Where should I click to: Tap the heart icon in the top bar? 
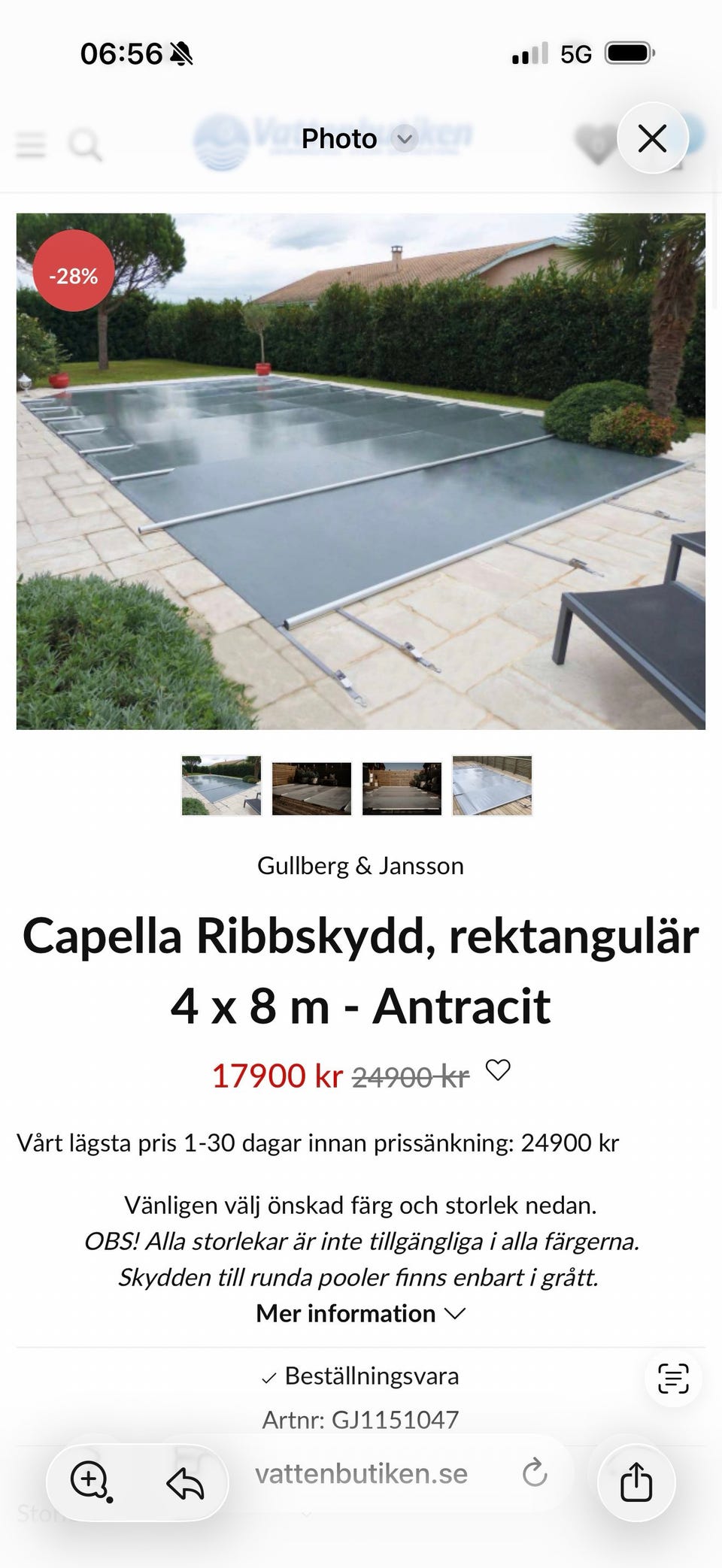coord(594,141)
